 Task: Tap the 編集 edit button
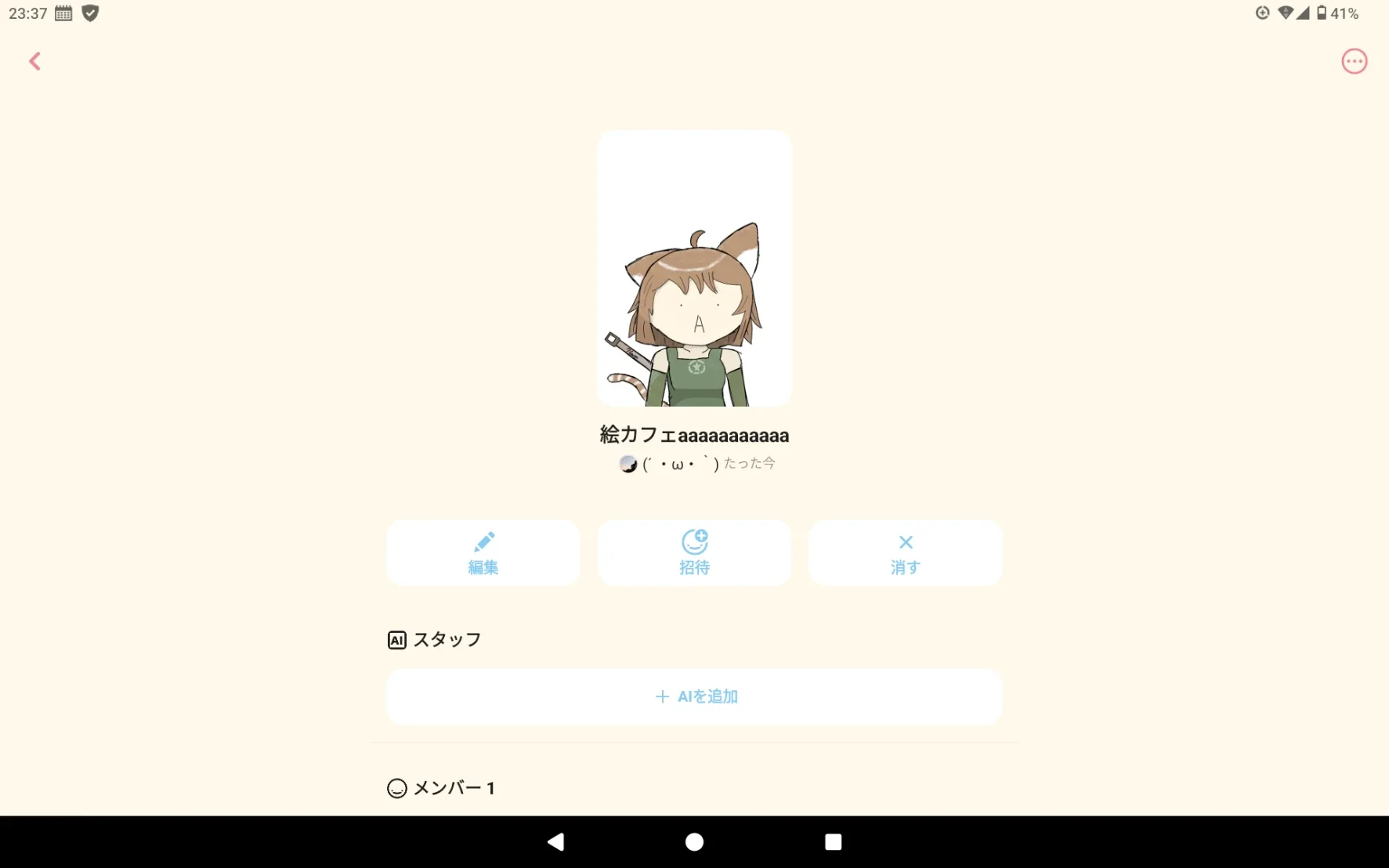click(483, 553)
